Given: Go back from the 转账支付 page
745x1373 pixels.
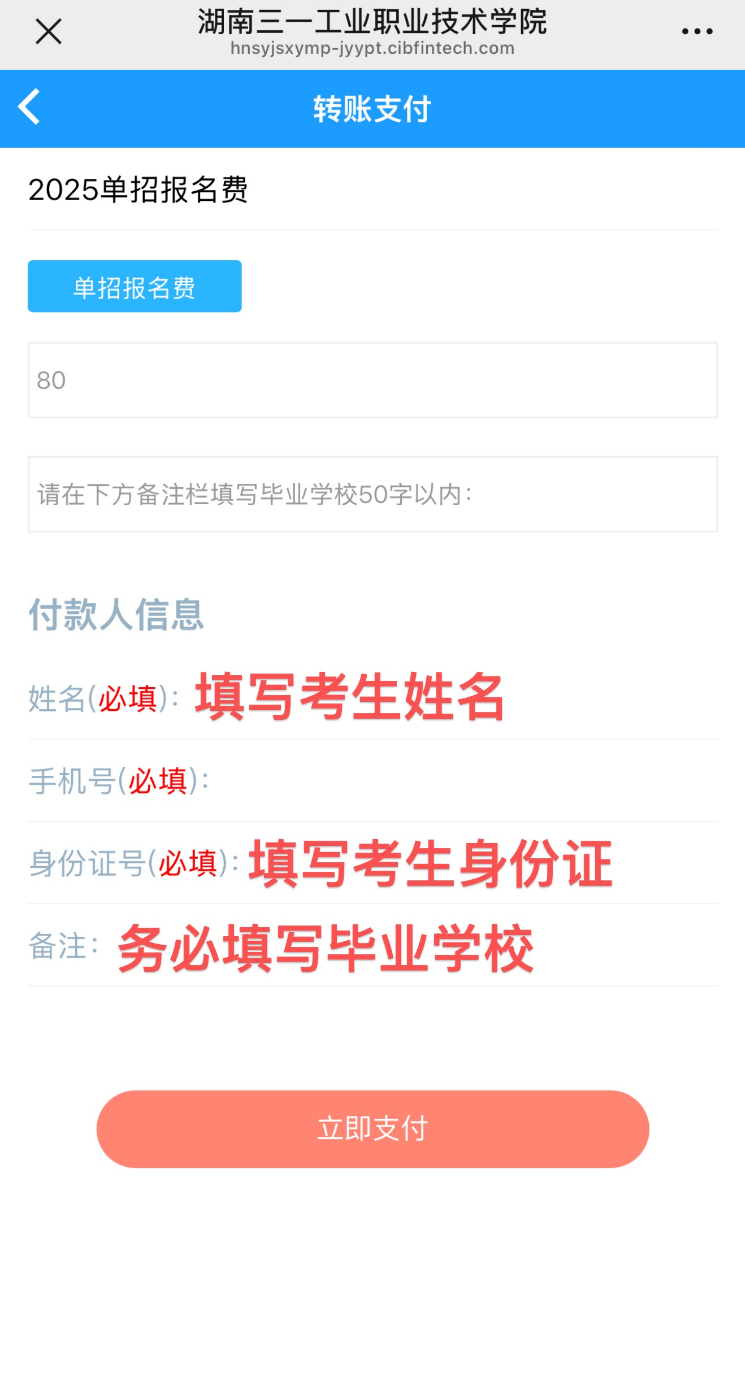Looking at the screenshot, I should coord(30,107).
